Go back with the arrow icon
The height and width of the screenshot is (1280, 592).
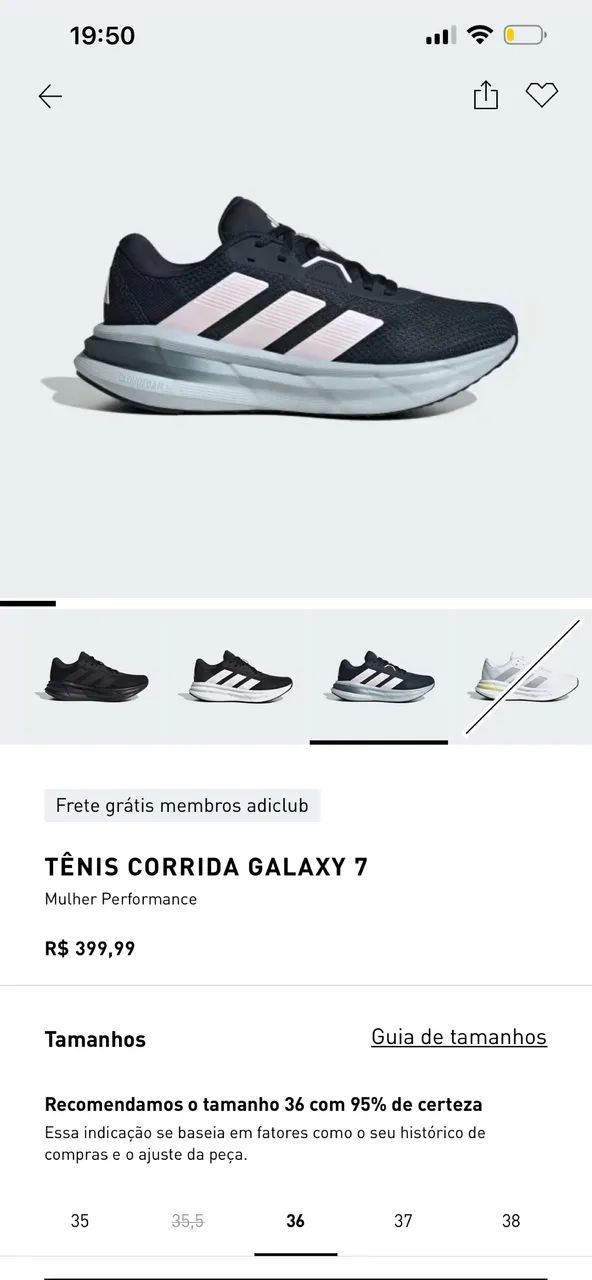(x=50, y=96)
